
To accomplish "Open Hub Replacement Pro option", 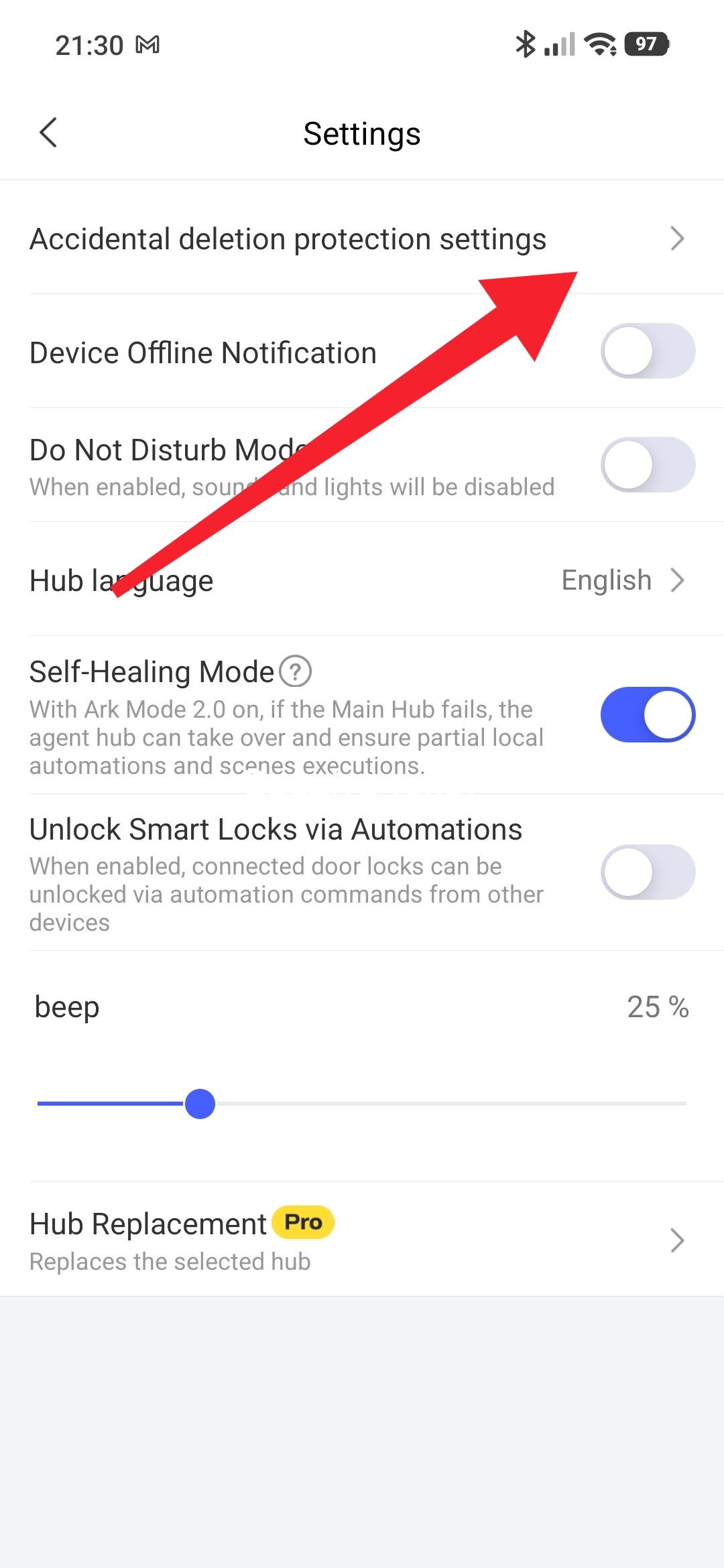I will click(x=362, y=1240).
